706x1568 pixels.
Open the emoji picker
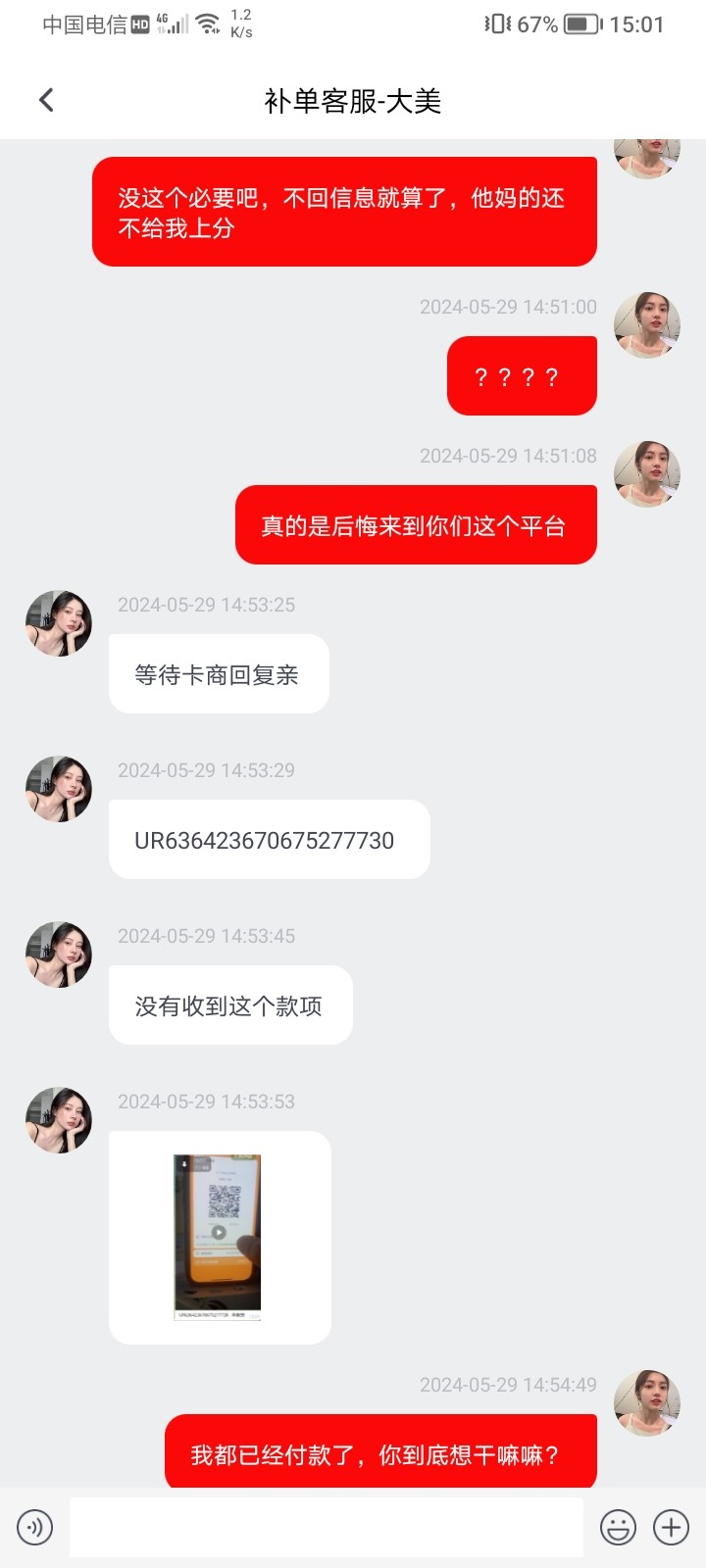point(618,1527)
